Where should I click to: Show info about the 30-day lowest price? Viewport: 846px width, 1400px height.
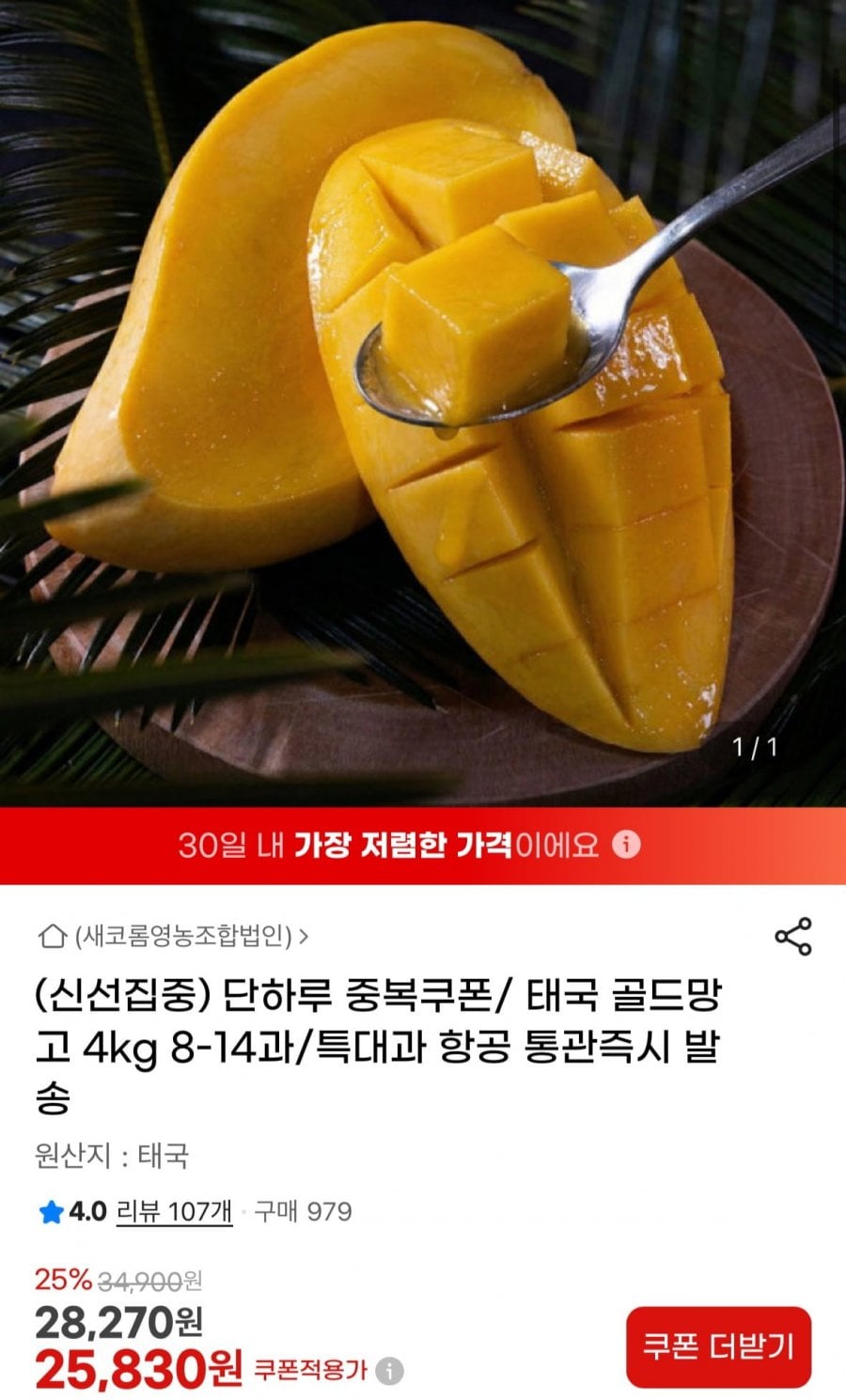point(627,845)
